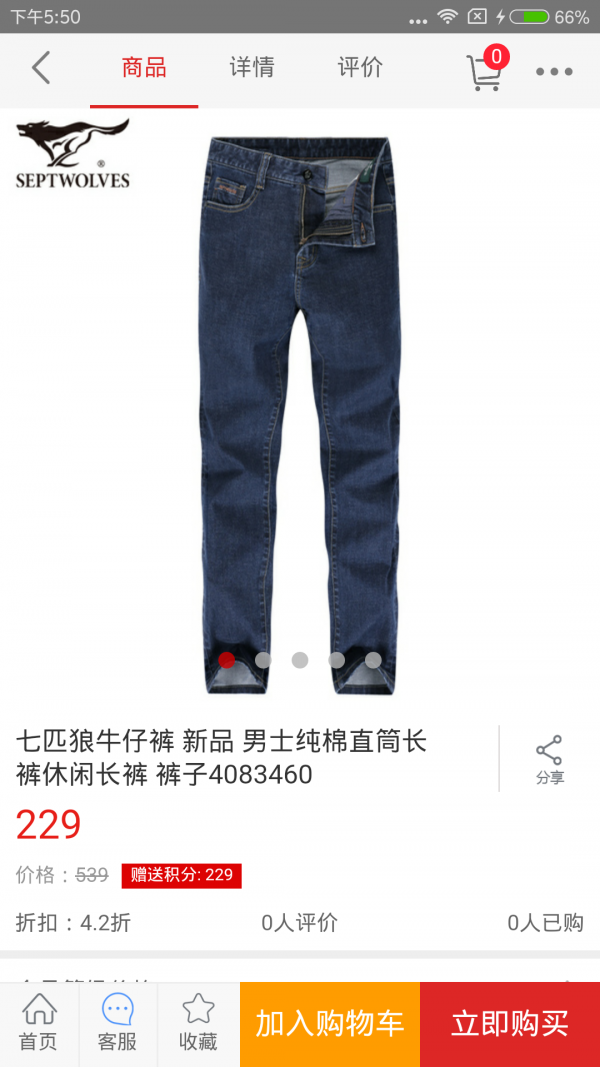Screen dimensions: 600x1067
Task: Open the shopping cart
Action: tap(486, 70)
